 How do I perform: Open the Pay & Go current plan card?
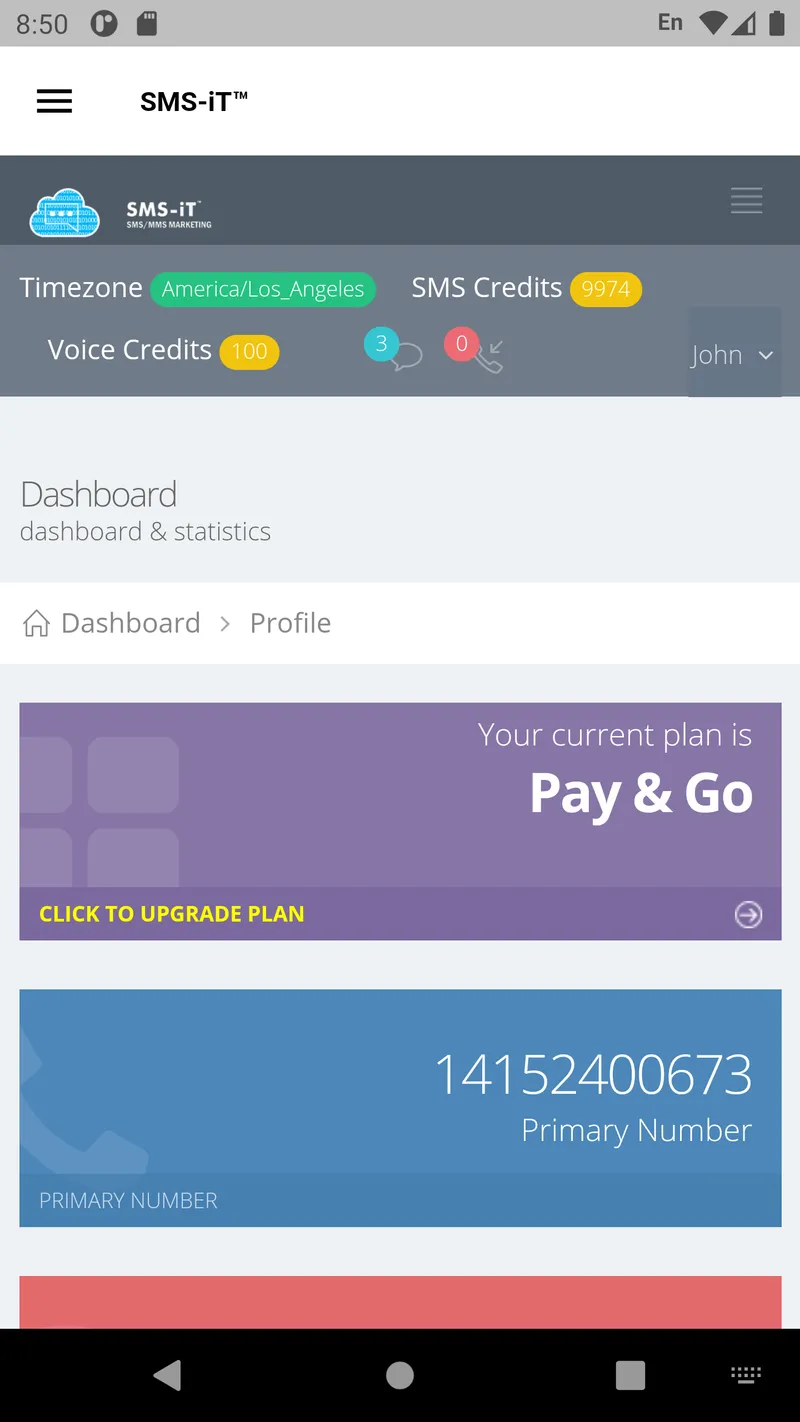pos(400,795)
